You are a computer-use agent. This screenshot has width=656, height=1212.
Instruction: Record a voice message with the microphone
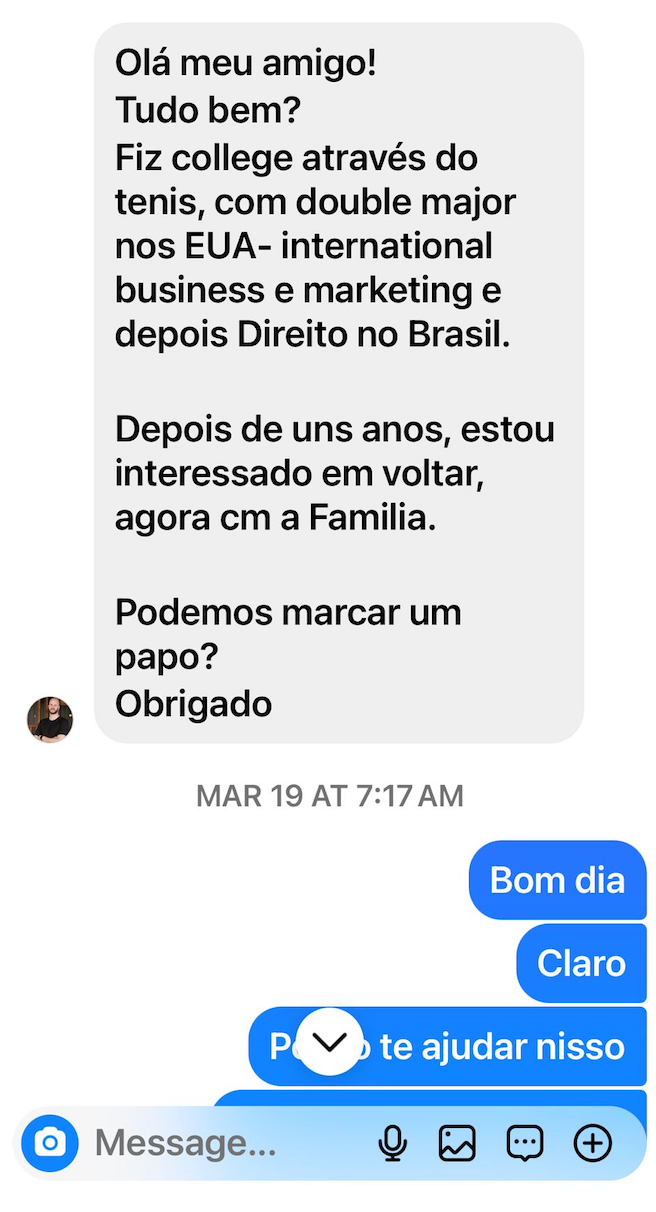pos(393,1142)
